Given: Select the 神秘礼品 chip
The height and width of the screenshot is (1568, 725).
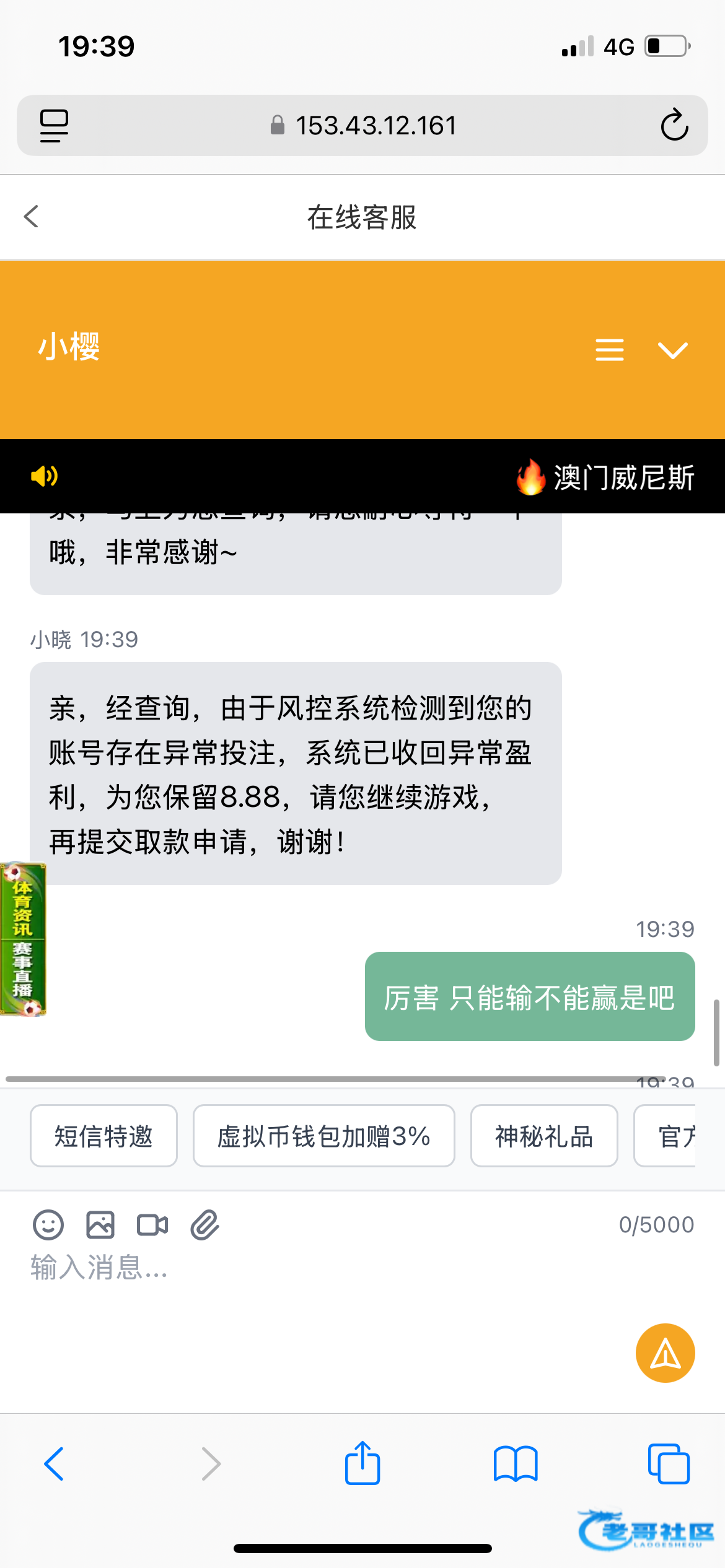Looking at the screenshot, I should (x=543, y=1136).
